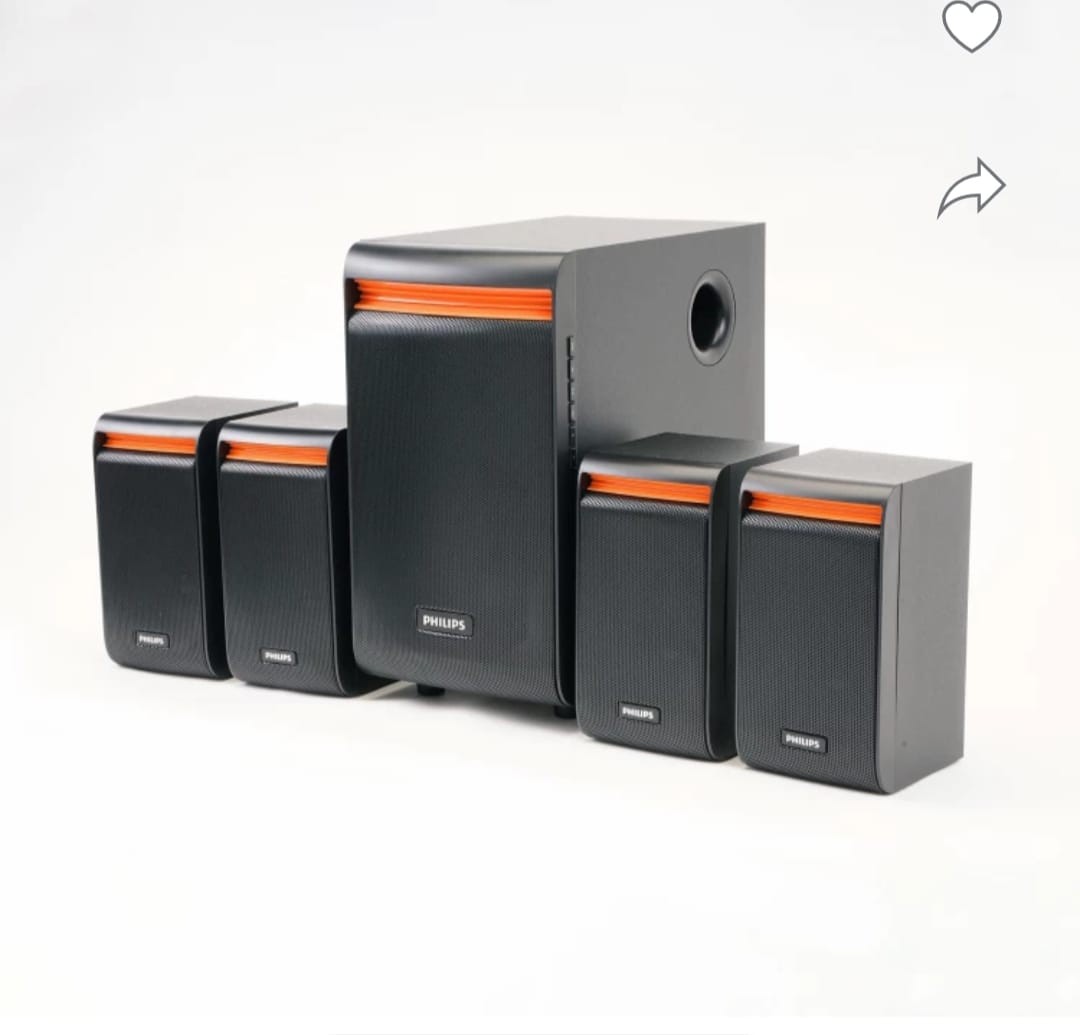Share this Philips speaker product
Image resolution: width=1080 pixels, height=1035 pixels.
[x=971, y=188]
